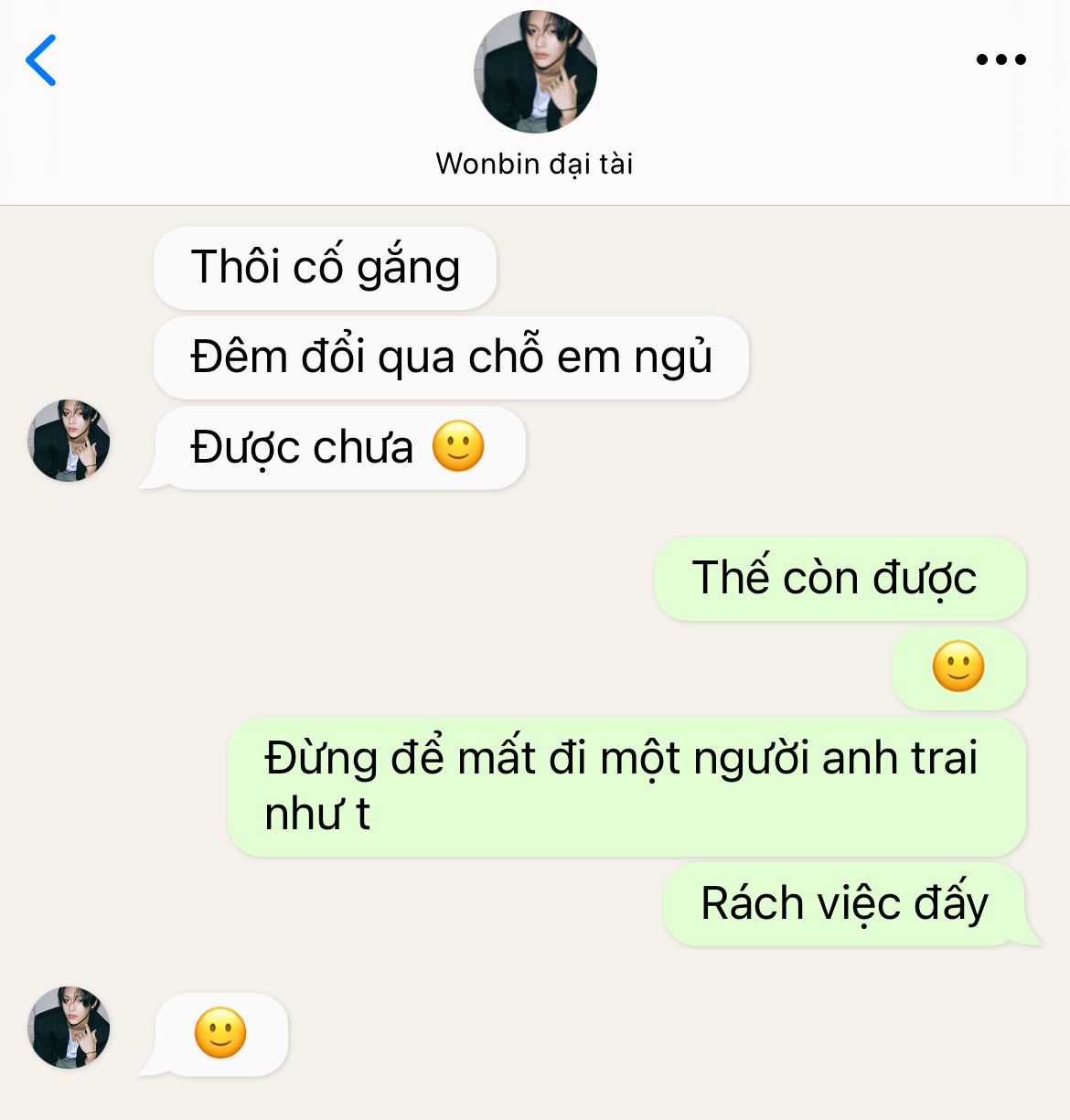Open the three-dot more options menu
Viewport: 1070px width, 1120px height.
(1000, 60)
